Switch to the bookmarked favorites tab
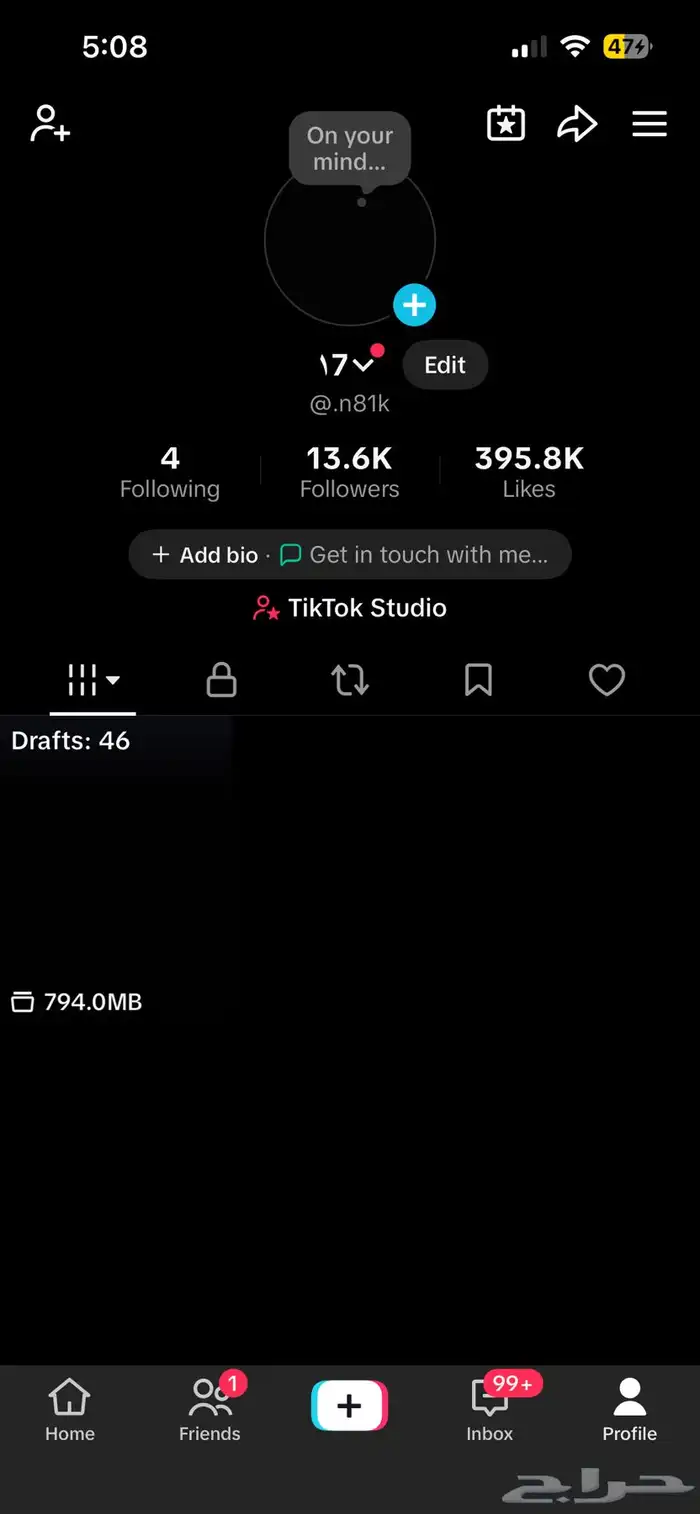Viewport: 700px width, 1514px height. pos(478,681)
